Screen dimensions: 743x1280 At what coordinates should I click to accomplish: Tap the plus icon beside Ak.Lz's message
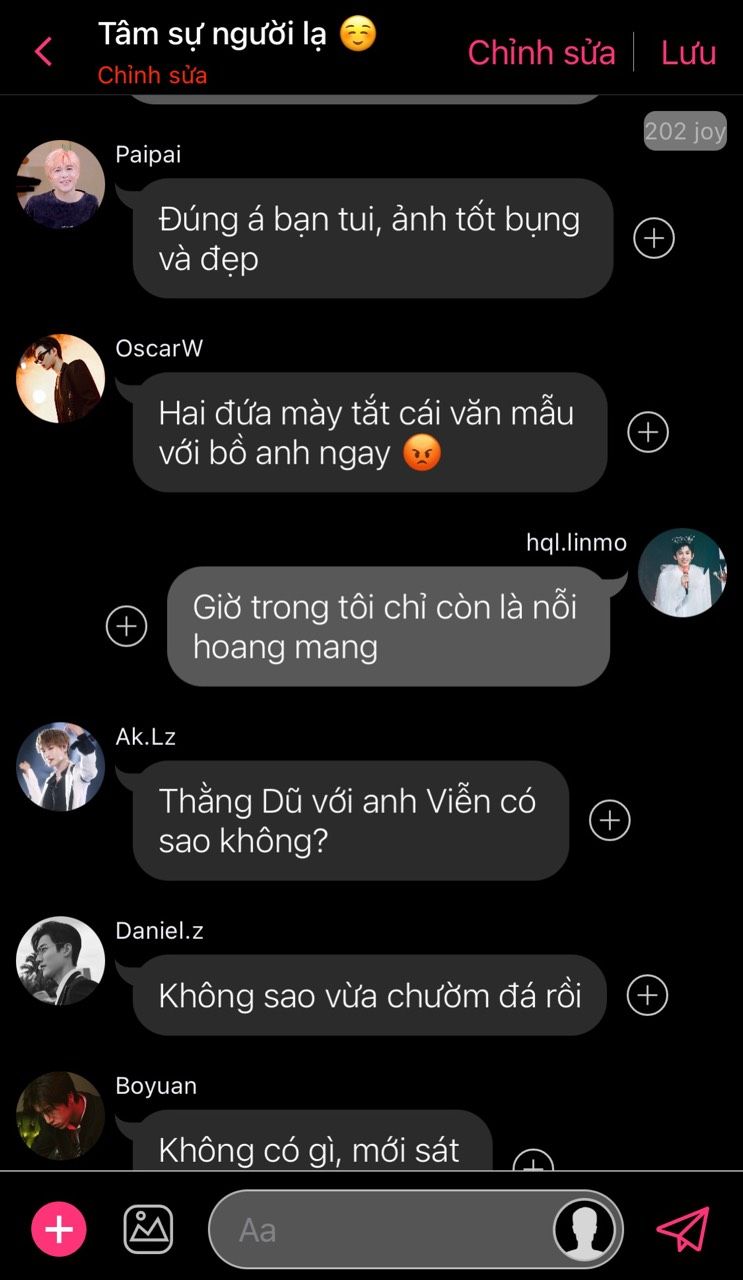[x=610, y=820]
